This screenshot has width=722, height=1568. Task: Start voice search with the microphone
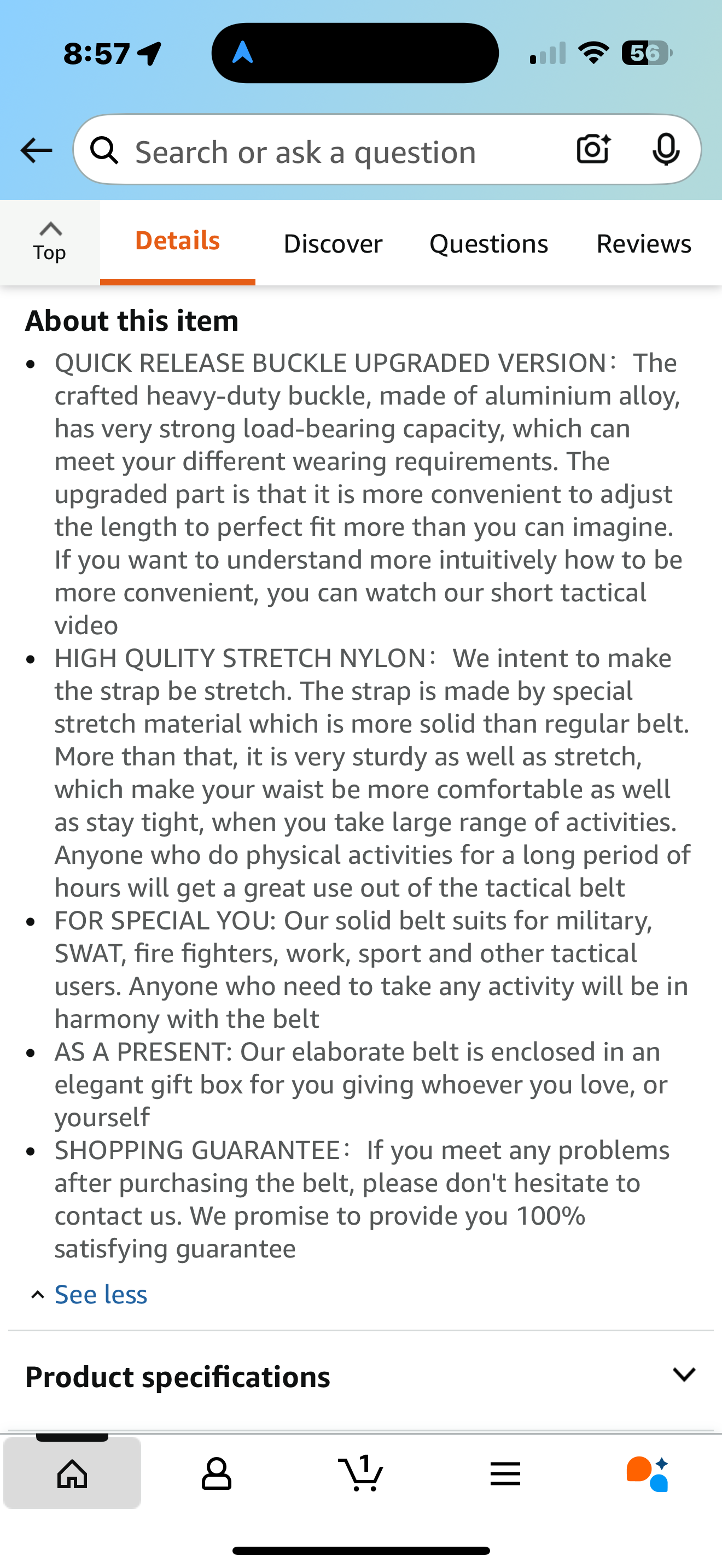coord(665,150)
